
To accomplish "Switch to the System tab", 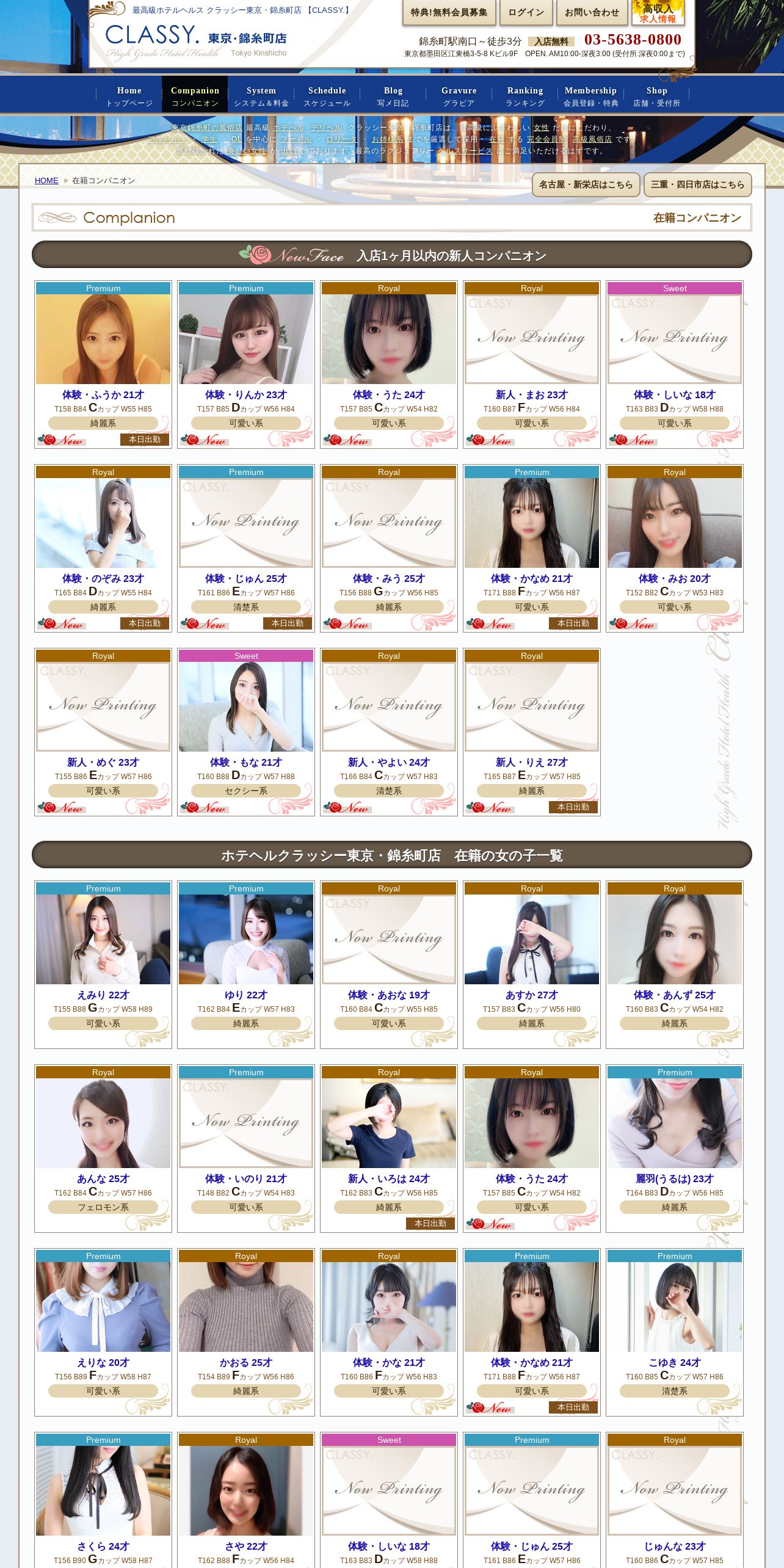I will [261, 96].
